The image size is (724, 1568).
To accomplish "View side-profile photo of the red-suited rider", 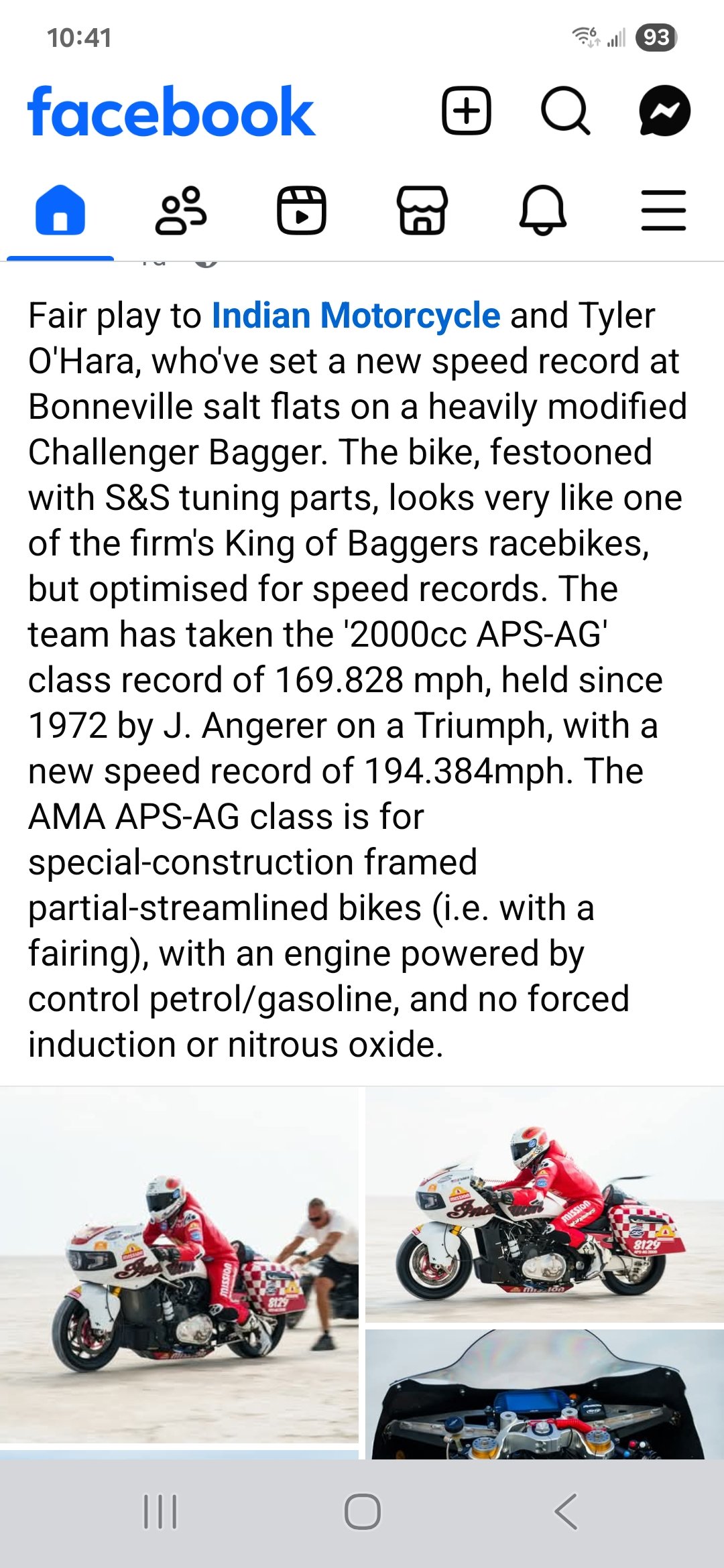I will [x=544, y=1205].
